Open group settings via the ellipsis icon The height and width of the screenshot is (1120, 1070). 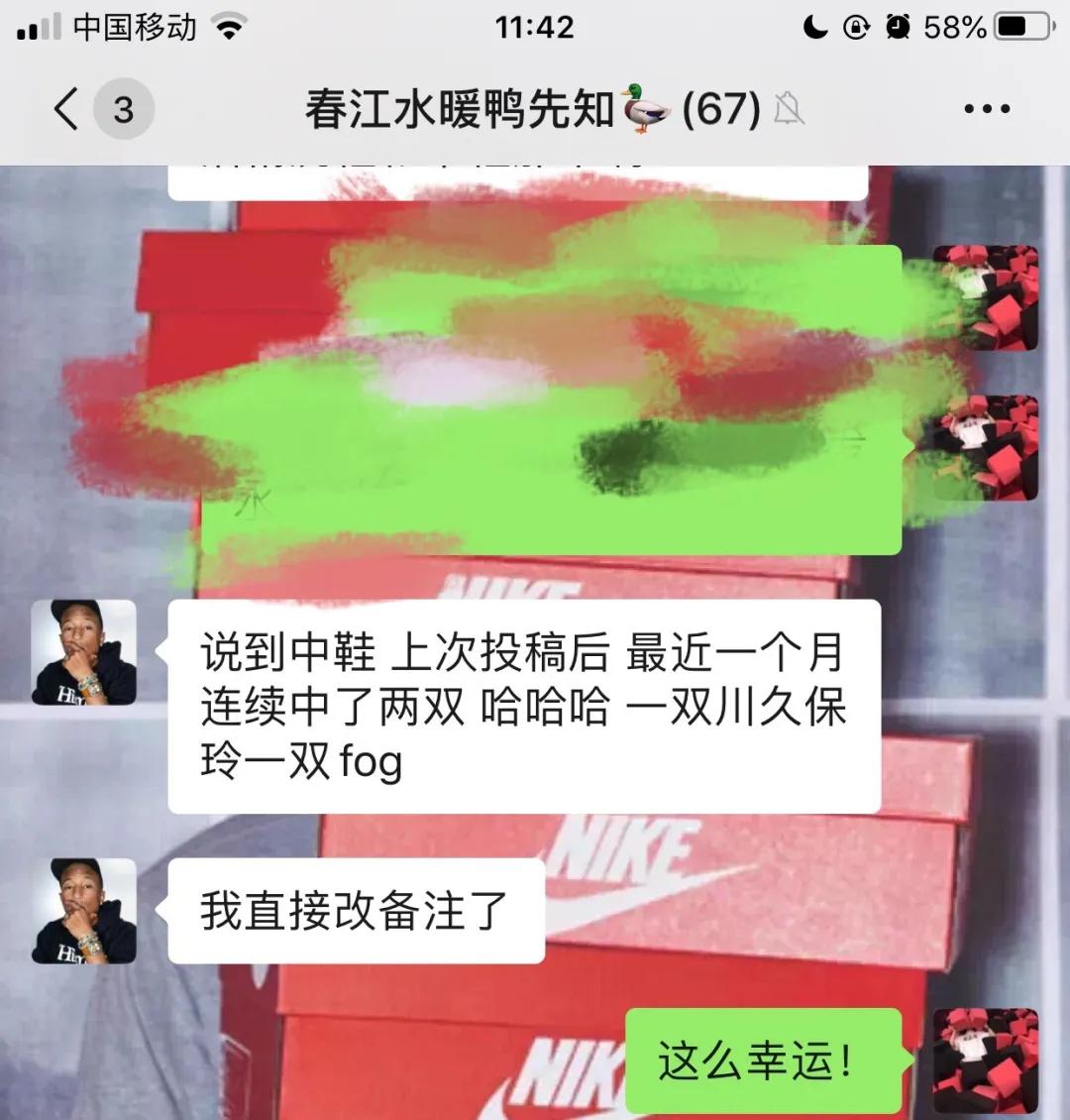989,108
